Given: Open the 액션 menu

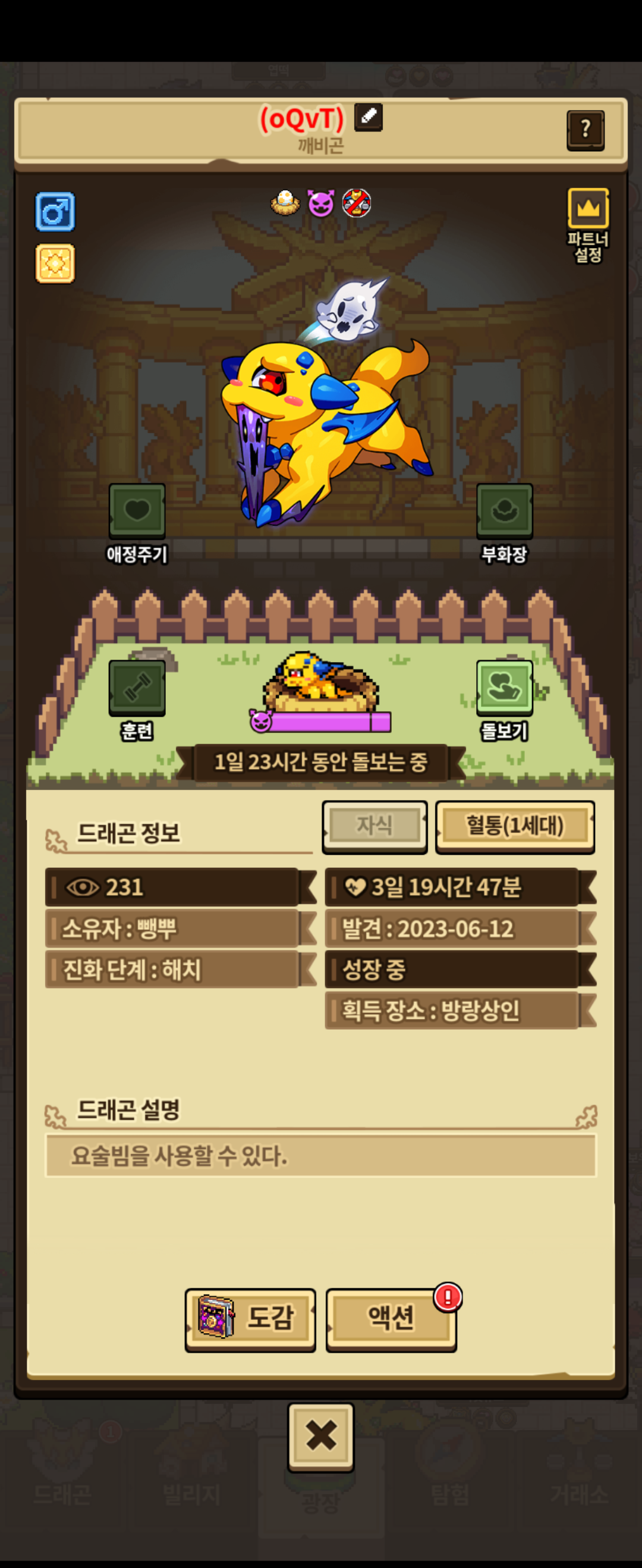Looking at the screenshot, I should [391, 1318].
